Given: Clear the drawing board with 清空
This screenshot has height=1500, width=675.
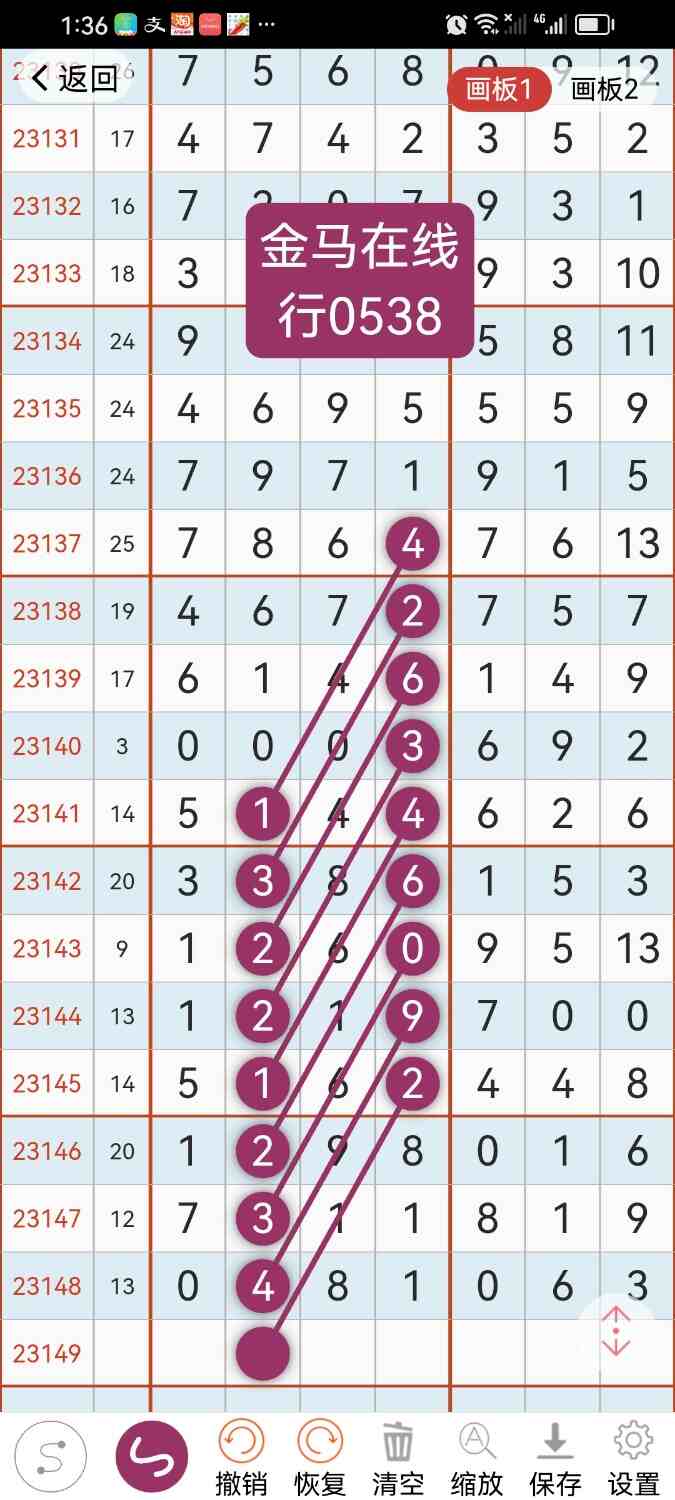Looking at the screenshot, I should pos(397,1458).
